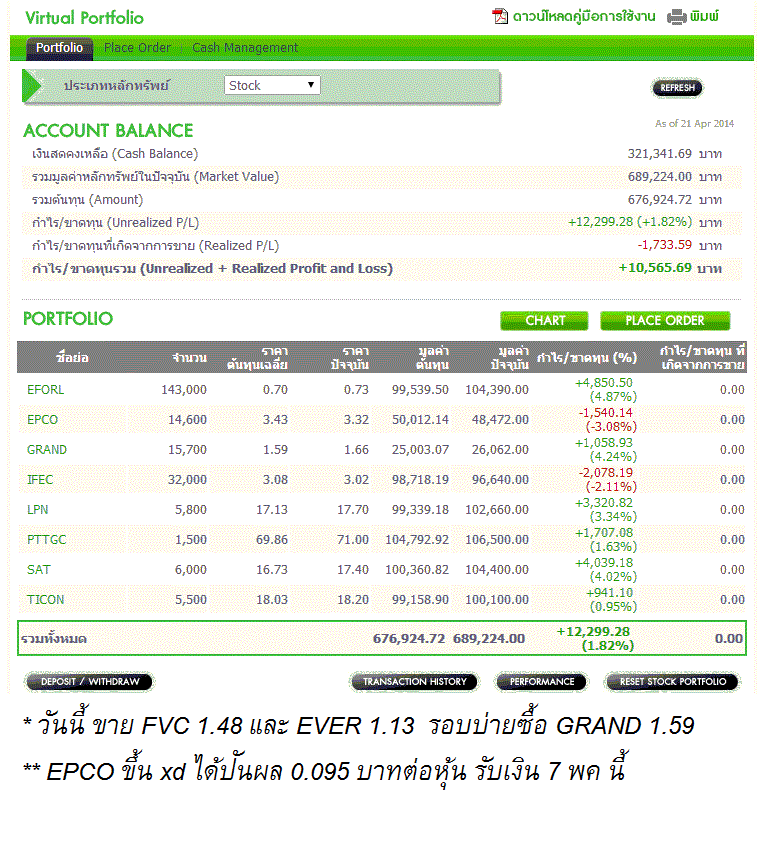
Task: Switch to the Place Order tab
Action: pos(137,48)
